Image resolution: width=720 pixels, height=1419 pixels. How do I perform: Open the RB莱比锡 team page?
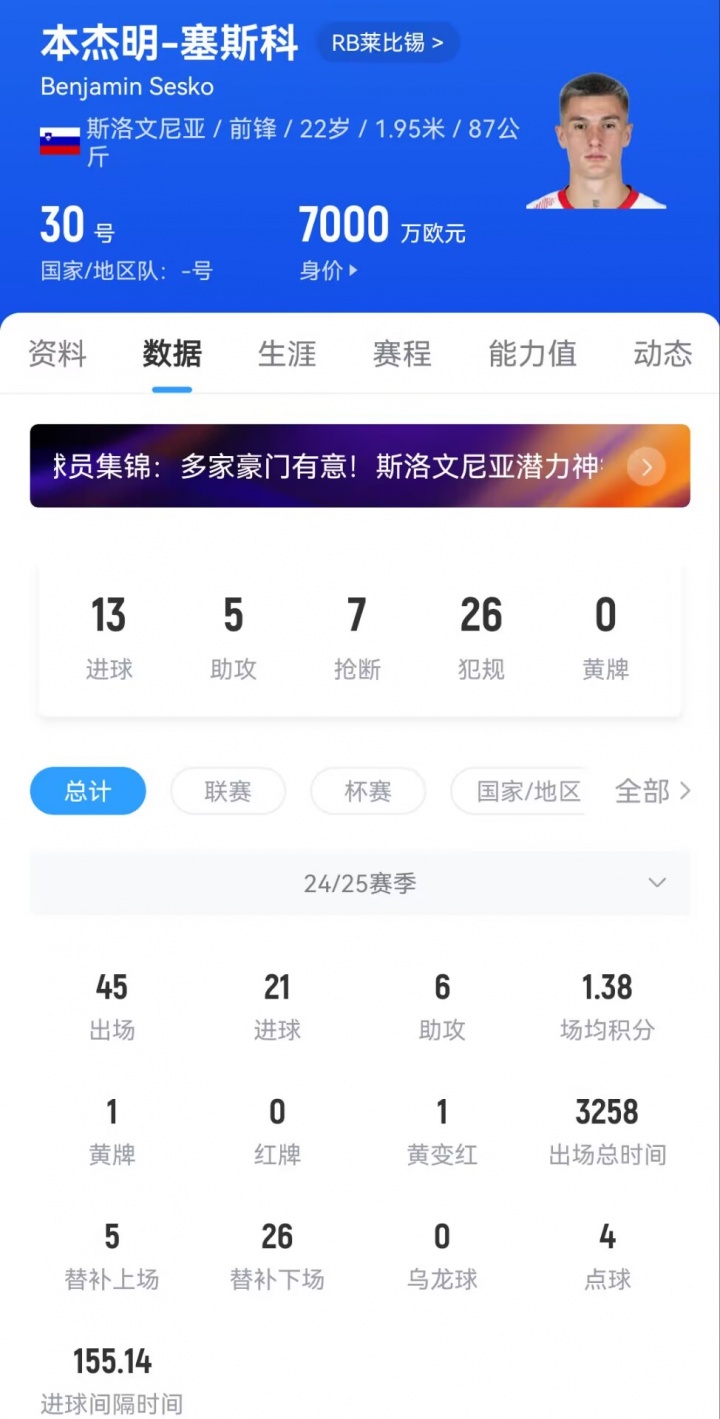pos(388,43)
